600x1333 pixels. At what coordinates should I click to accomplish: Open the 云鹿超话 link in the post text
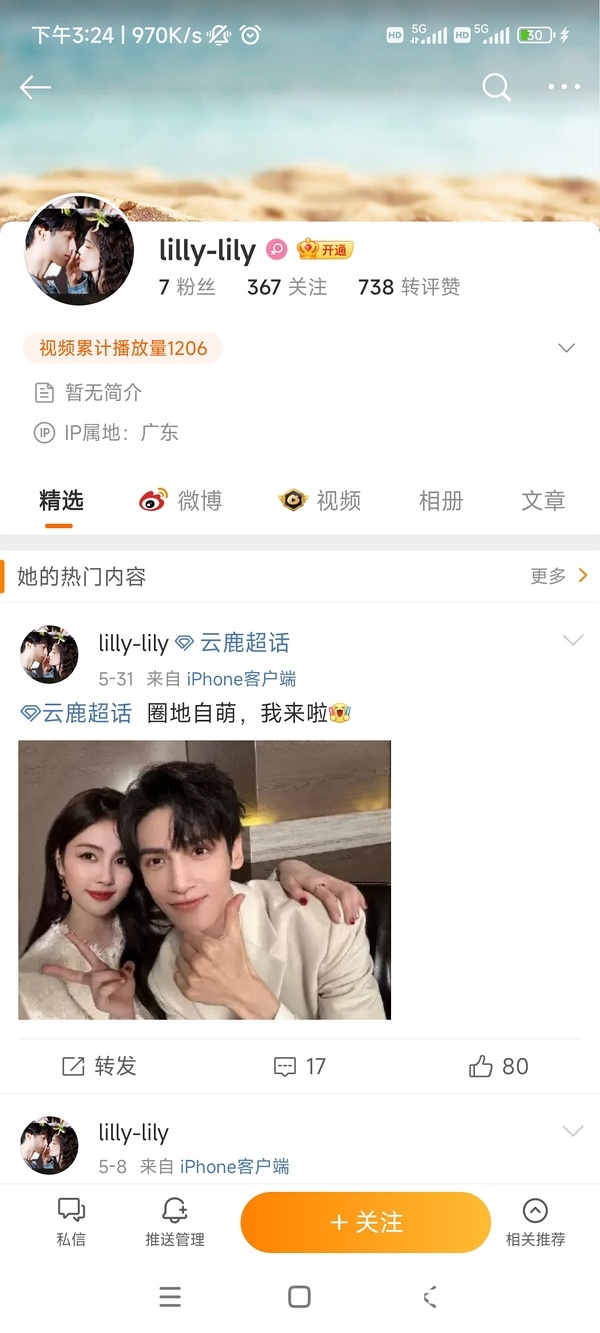[77, 713]
